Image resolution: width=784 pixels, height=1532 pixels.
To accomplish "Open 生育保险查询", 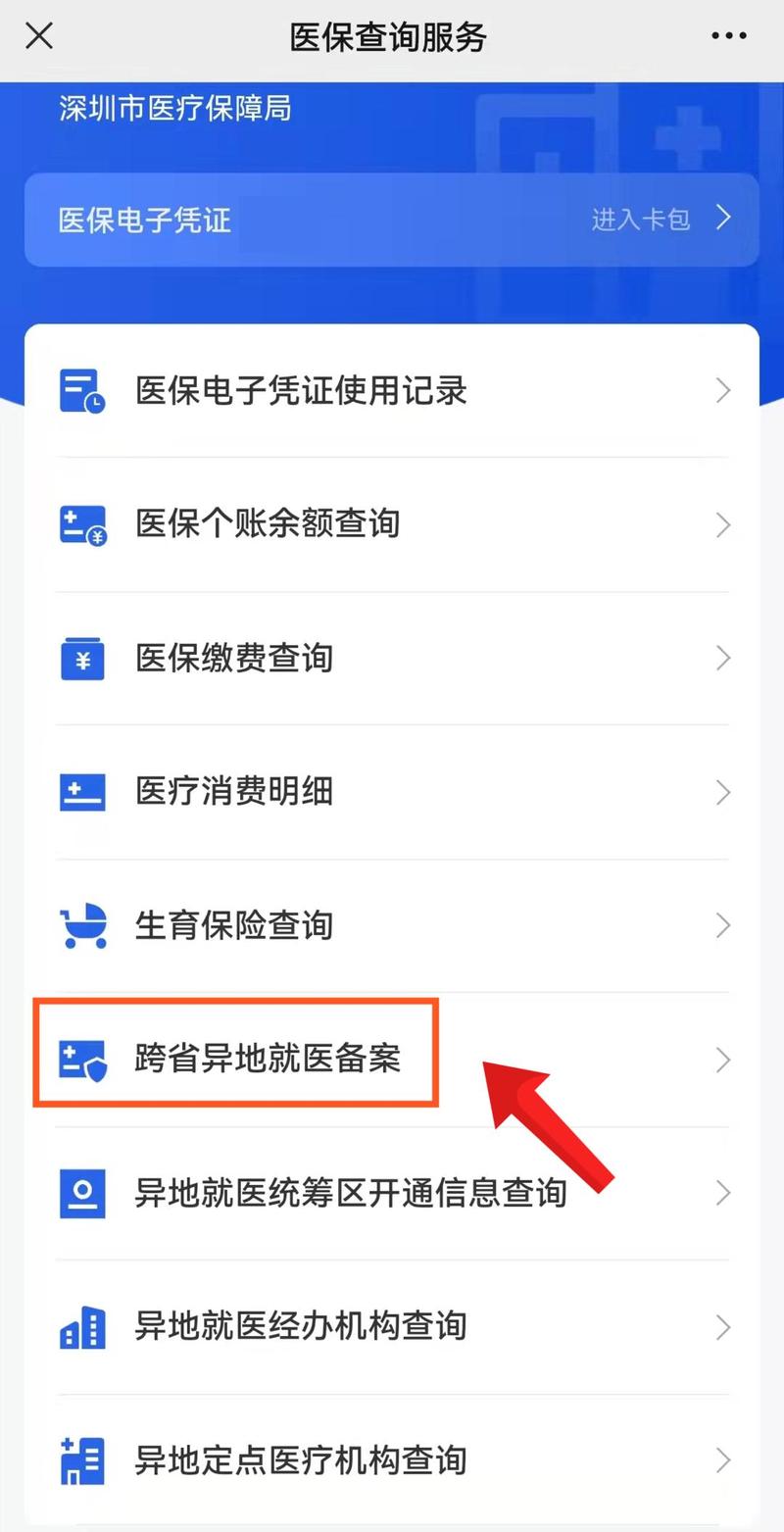I will 392,925.
